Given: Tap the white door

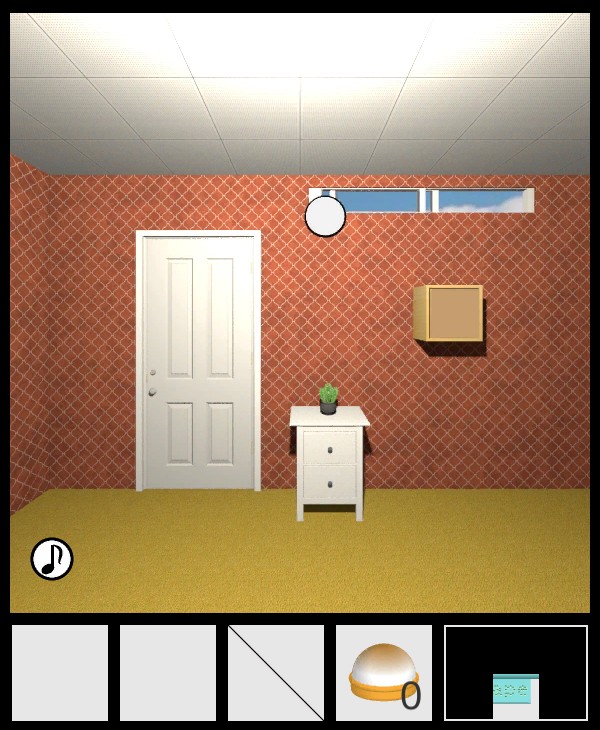Looking at the screenshot, I should (x=198, y=361).
